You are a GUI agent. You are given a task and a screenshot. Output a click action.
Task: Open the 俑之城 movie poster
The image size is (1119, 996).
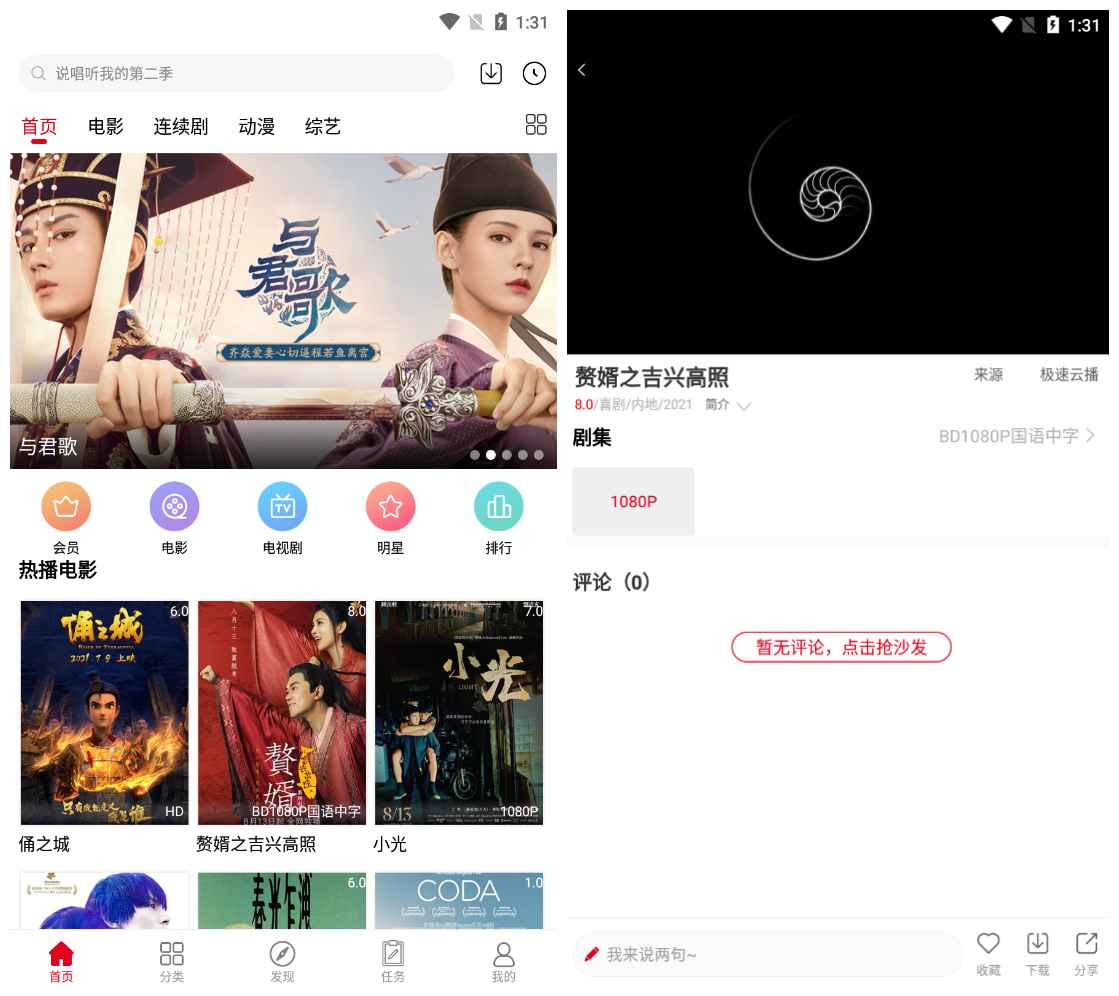[104, 713]
